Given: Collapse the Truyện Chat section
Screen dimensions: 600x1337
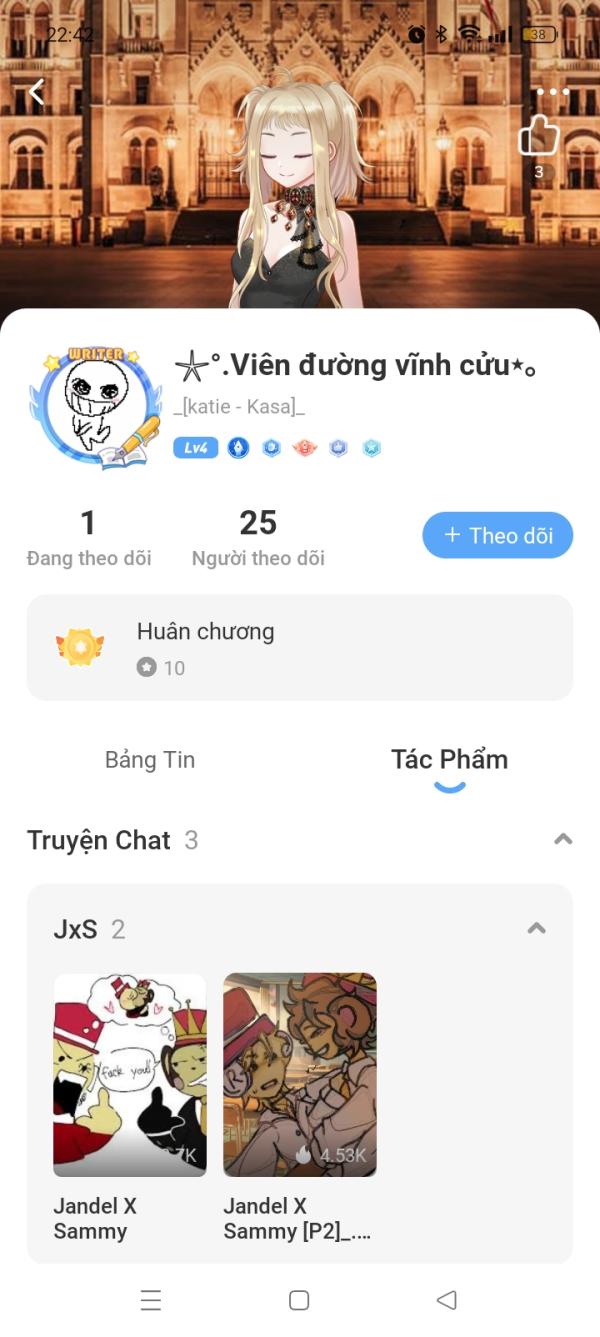Looking at the screenshot, I should 563,840.
